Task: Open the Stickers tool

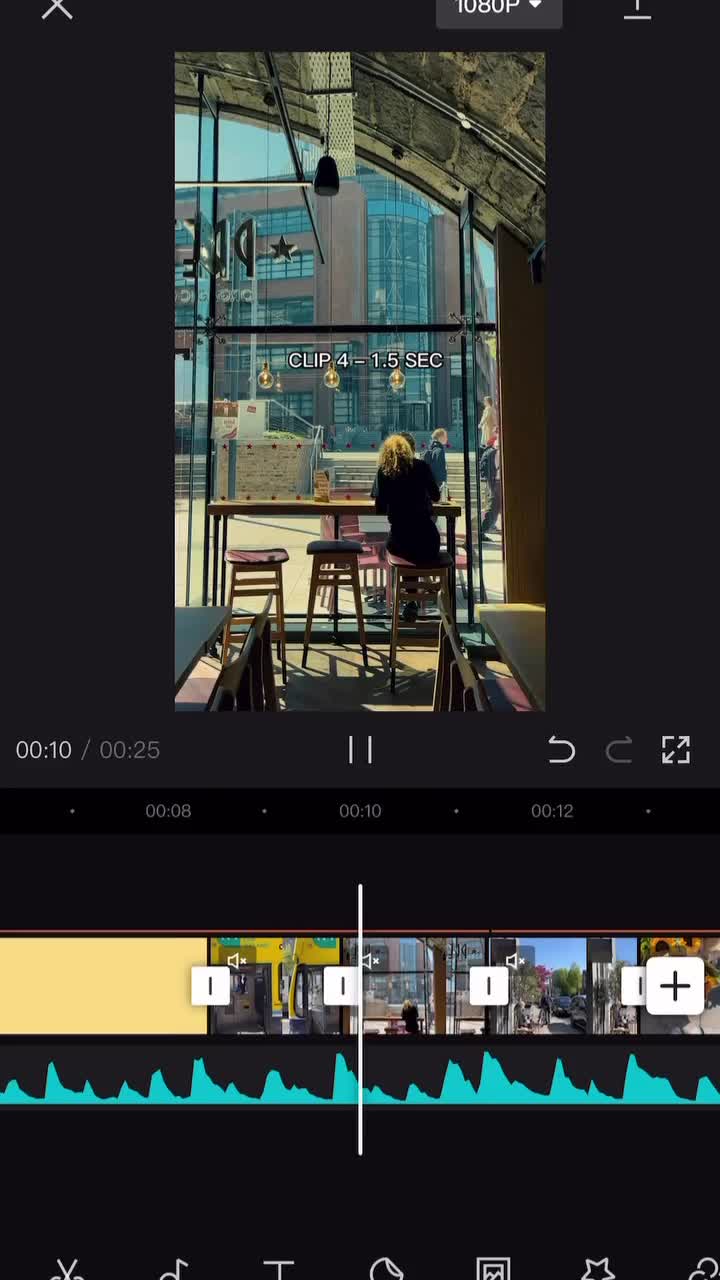Action: (386, 1270)
